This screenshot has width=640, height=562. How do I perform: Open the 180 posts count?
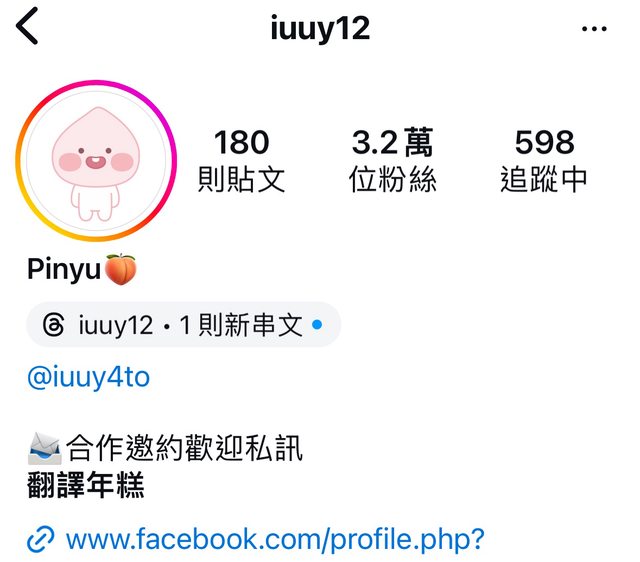(x=241, y=160)
